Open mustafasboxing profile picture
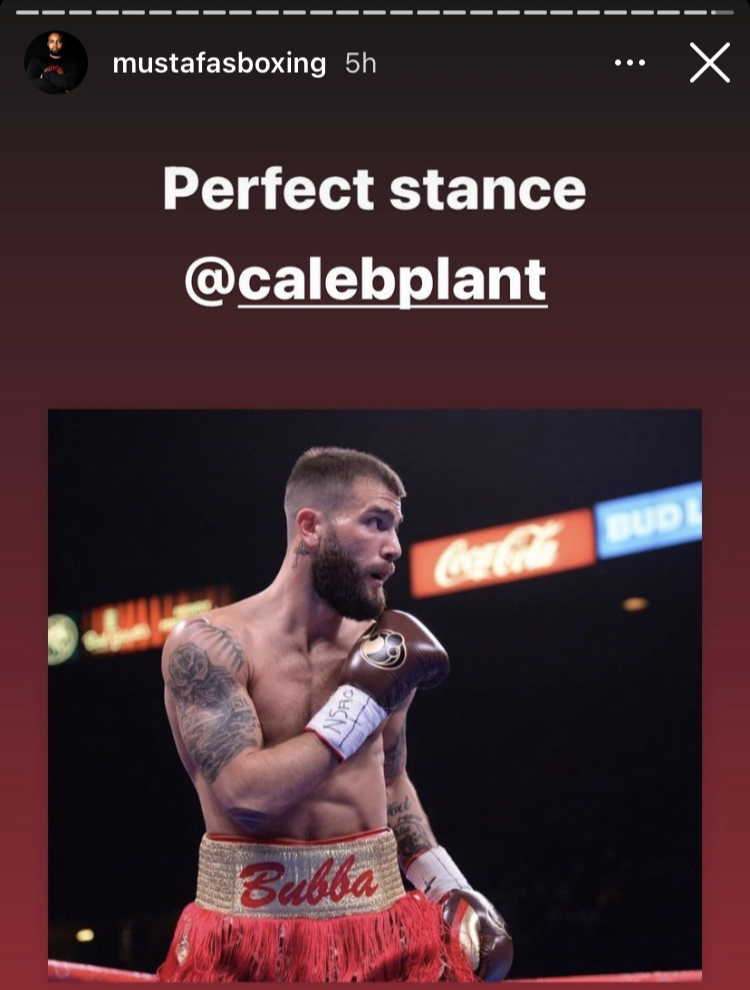 [x=55, y=62]
